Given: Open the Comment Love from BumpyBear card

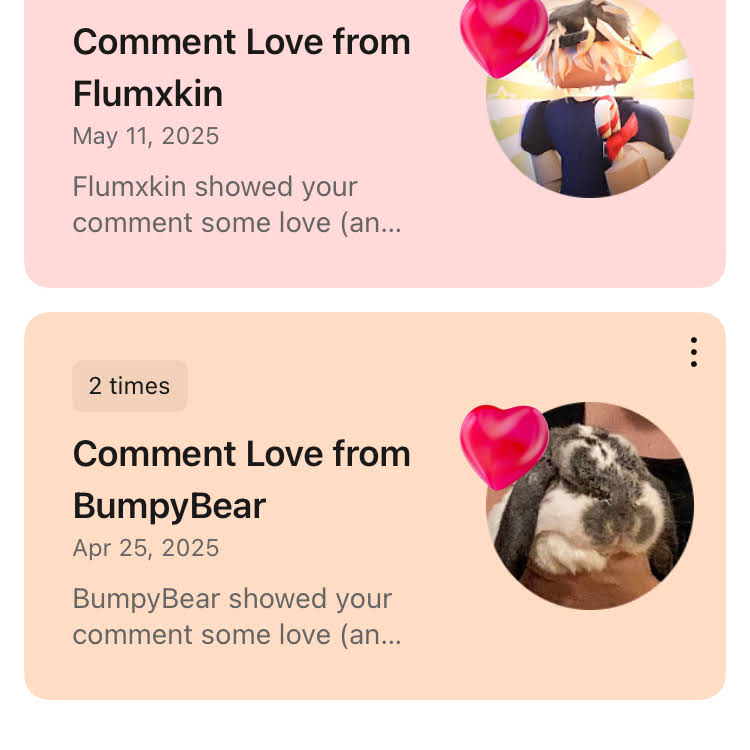Looking at the screenshot, I should pyautogui.click(x=375, y=506).
